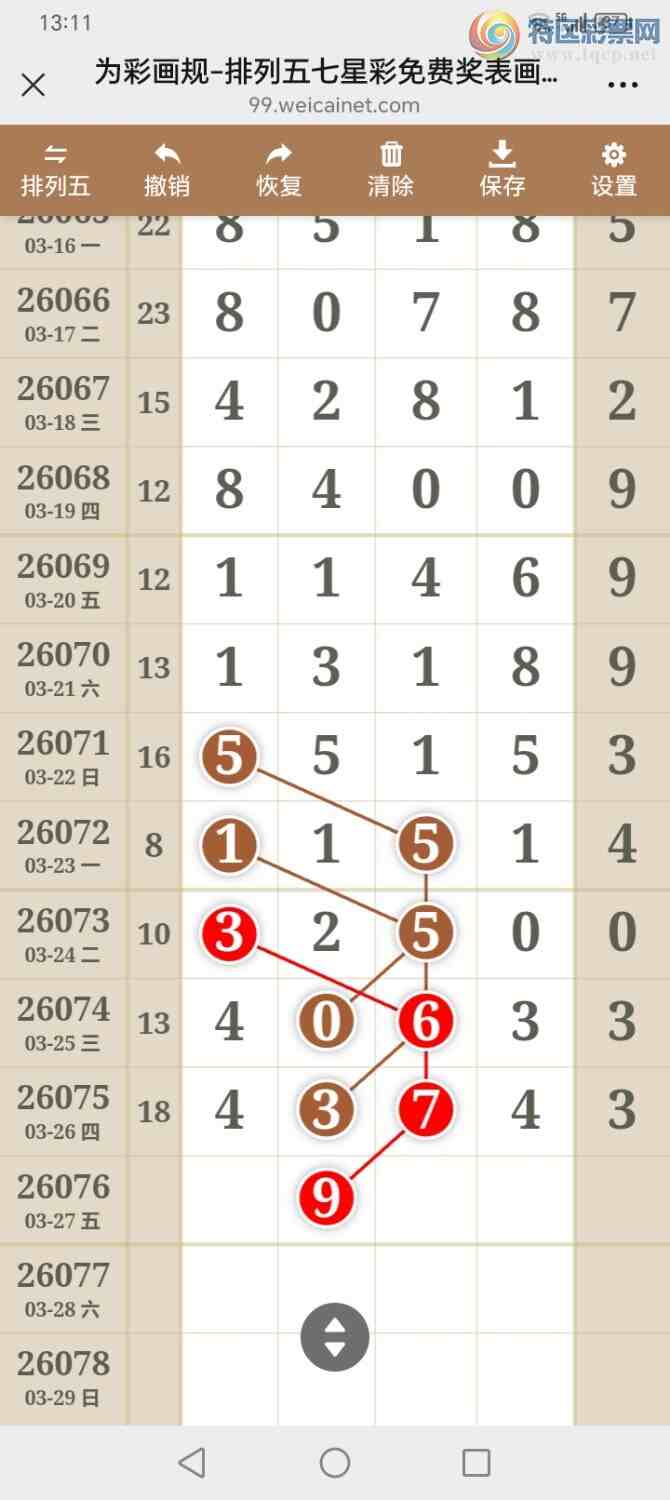The width and height of the screenshot is (670, 1500).
Task: Undo last drawing with 撤销
Action: point(167,170)
